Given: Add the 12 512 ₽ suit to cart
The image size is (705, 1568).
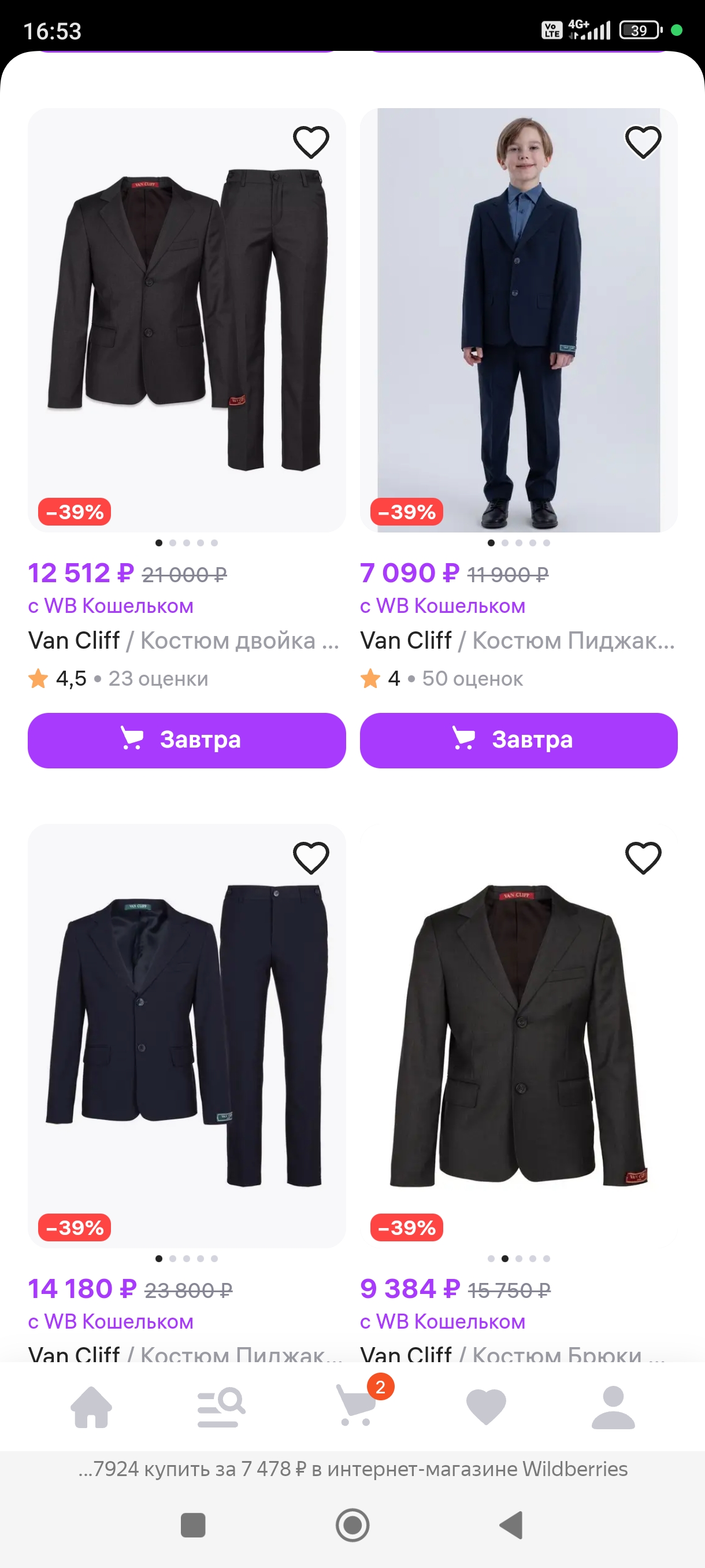Looking at the screenshot, I should (186, 740).
